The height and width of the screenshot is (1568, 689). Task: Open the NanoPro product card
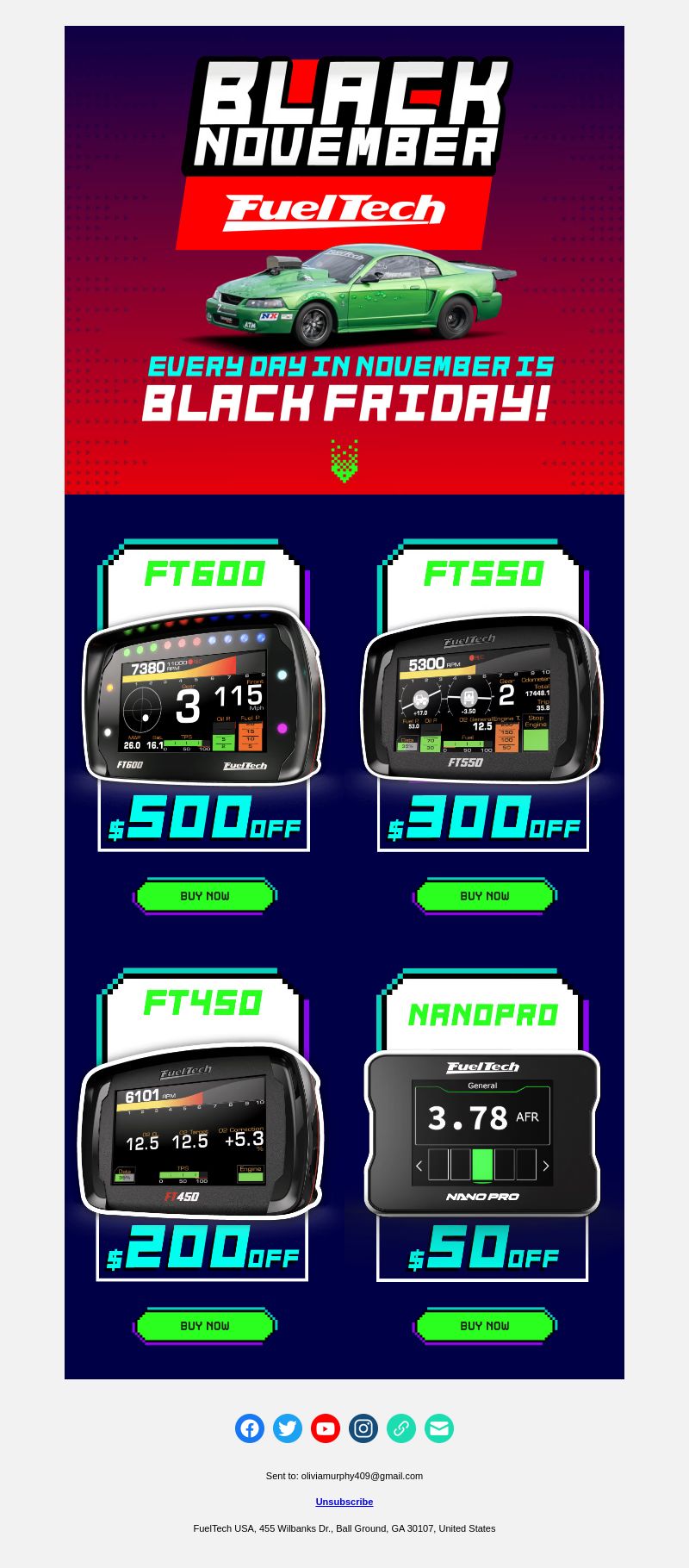tap(482, 1124)
